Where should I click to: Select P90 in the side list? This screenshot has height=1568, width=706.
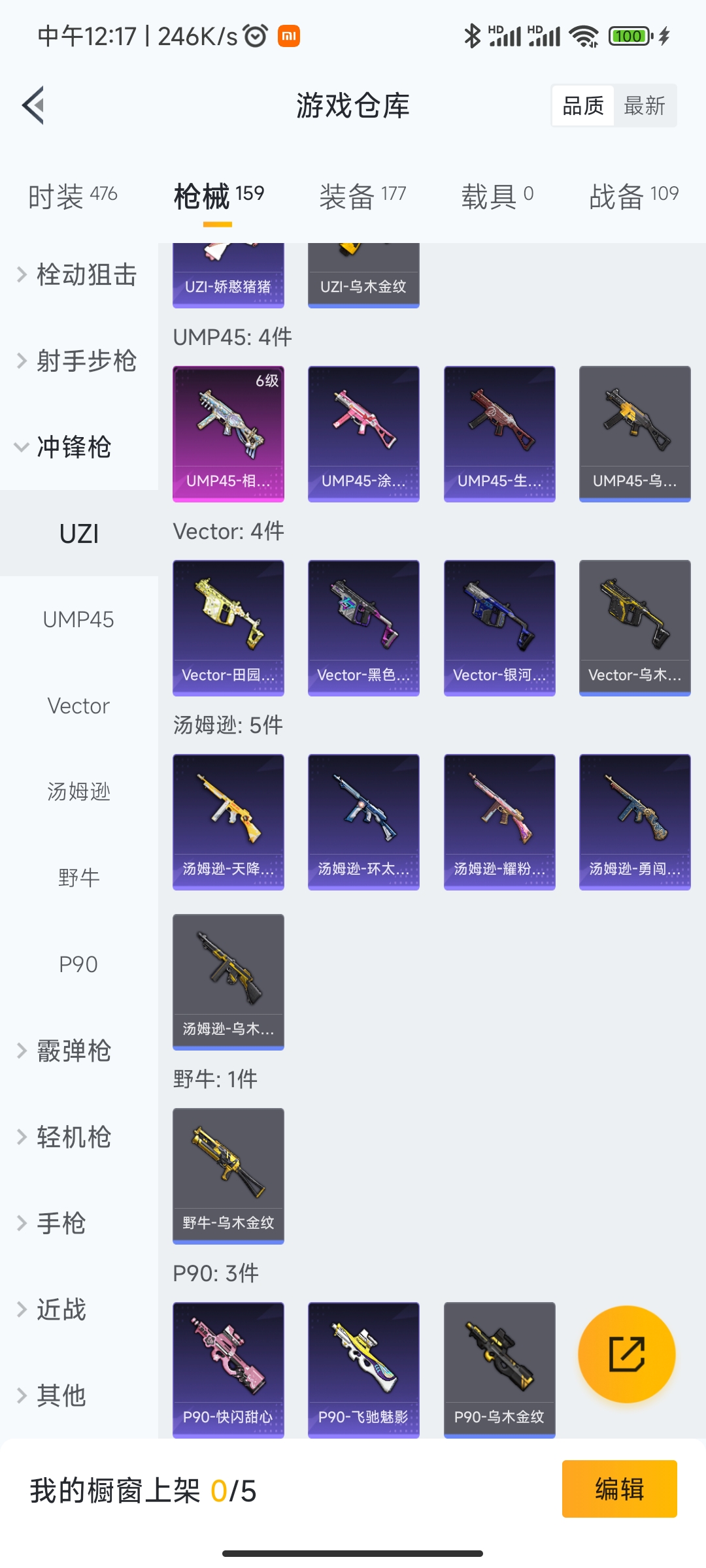coord(78,964)
